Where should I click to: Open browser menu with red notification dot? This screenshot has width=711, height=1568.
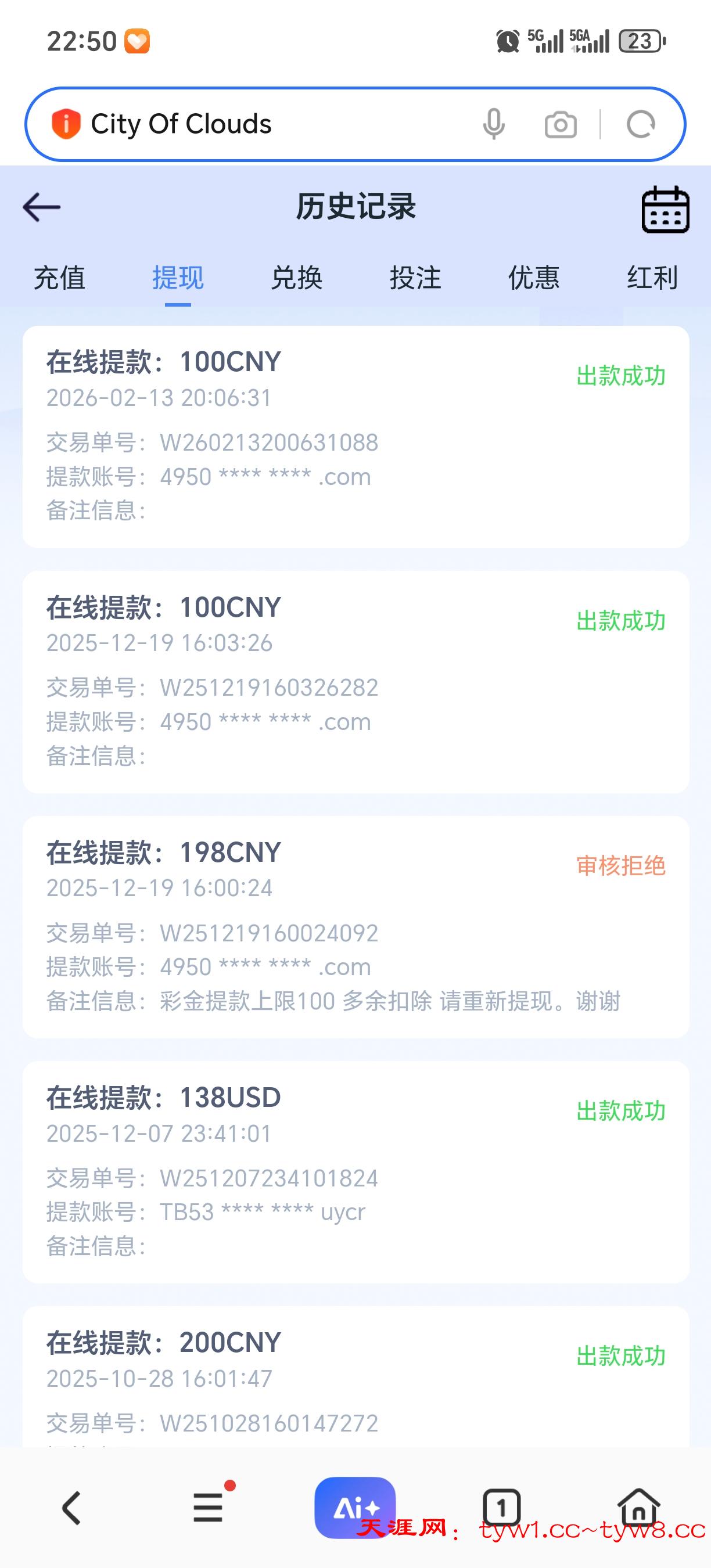click(207, 1508)
